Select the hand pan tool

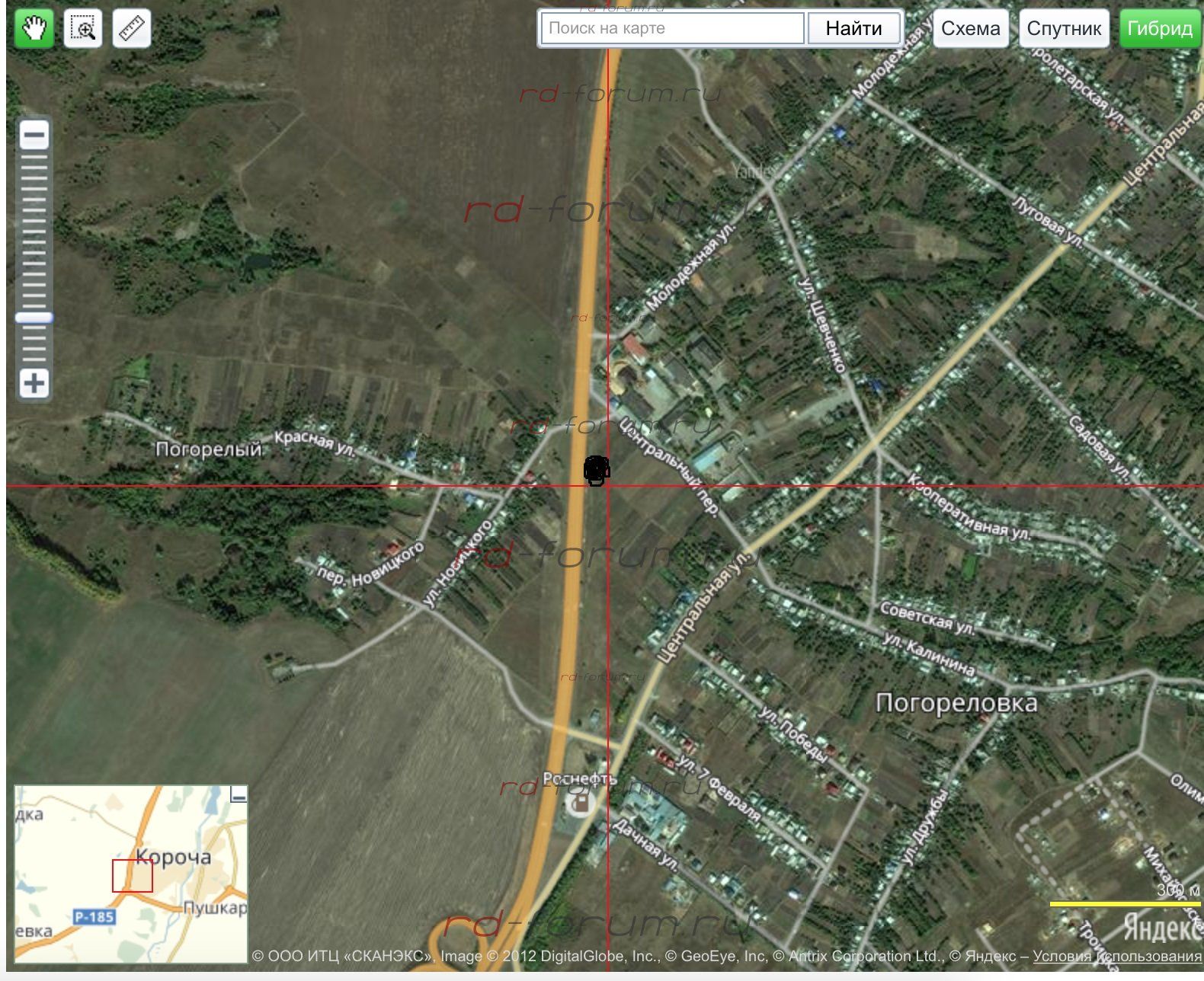click(x=34, y=29)
